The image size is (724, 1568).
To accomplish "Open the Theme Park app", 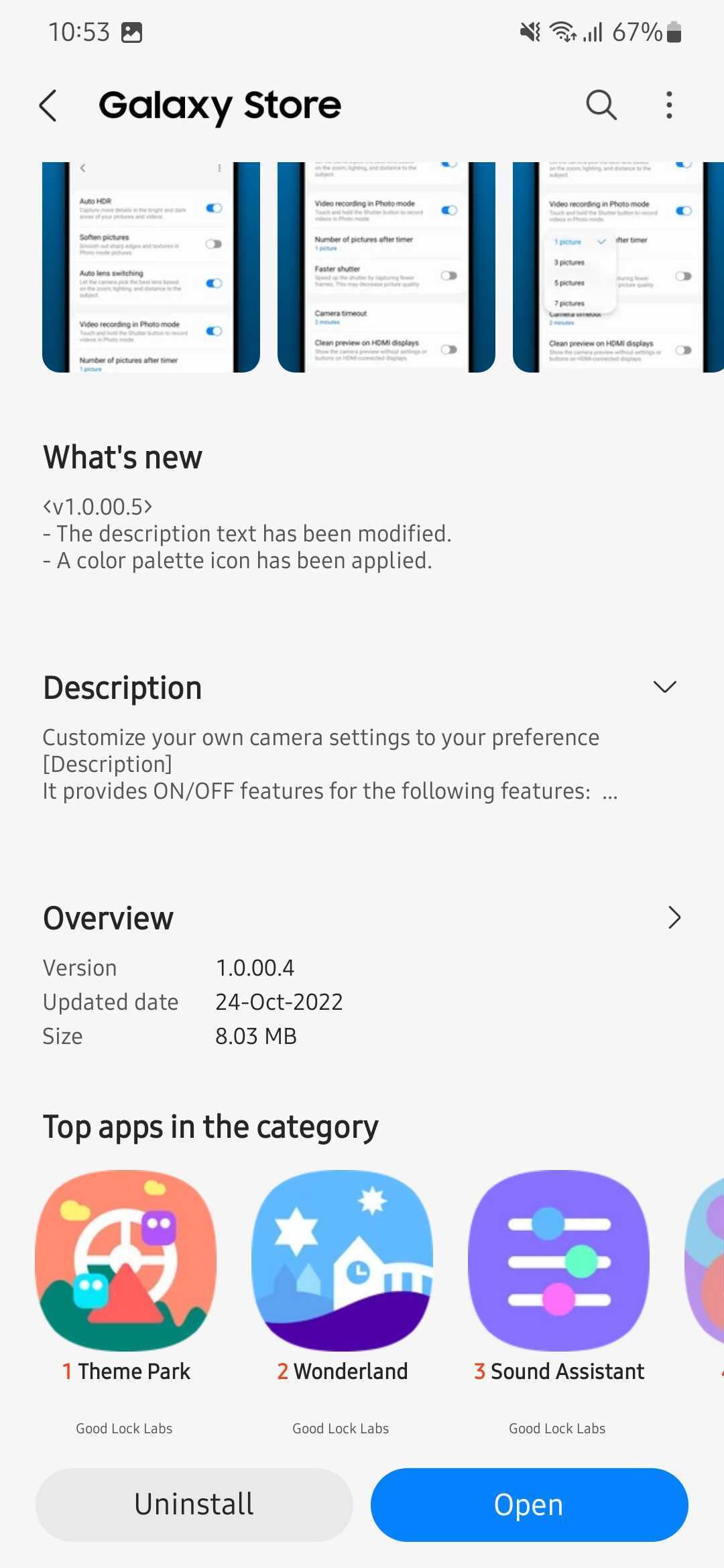I will 126,1261.
